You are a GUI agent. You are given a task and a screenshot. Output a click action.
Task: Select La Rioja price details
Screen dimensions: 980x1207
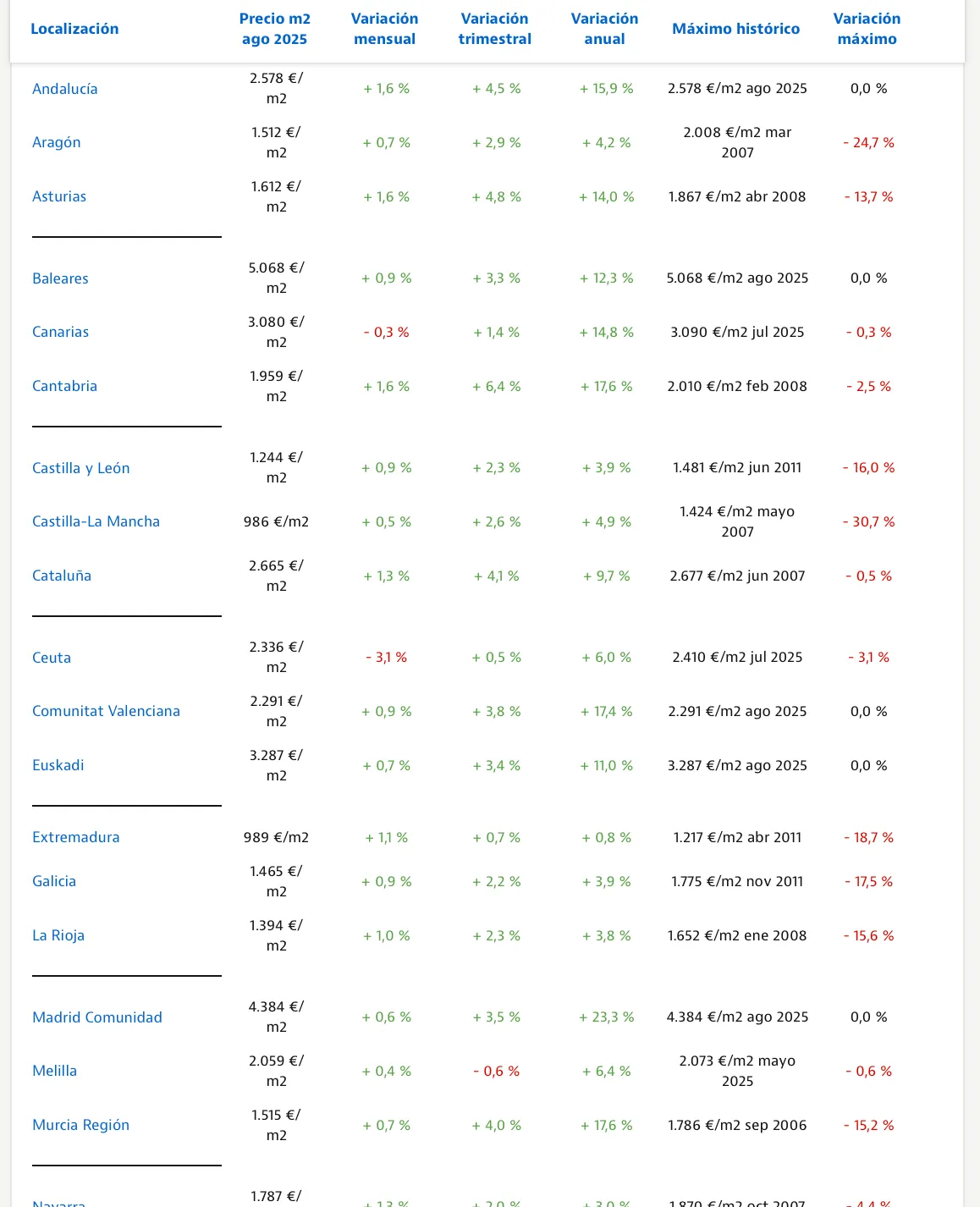tap(58, 935)
